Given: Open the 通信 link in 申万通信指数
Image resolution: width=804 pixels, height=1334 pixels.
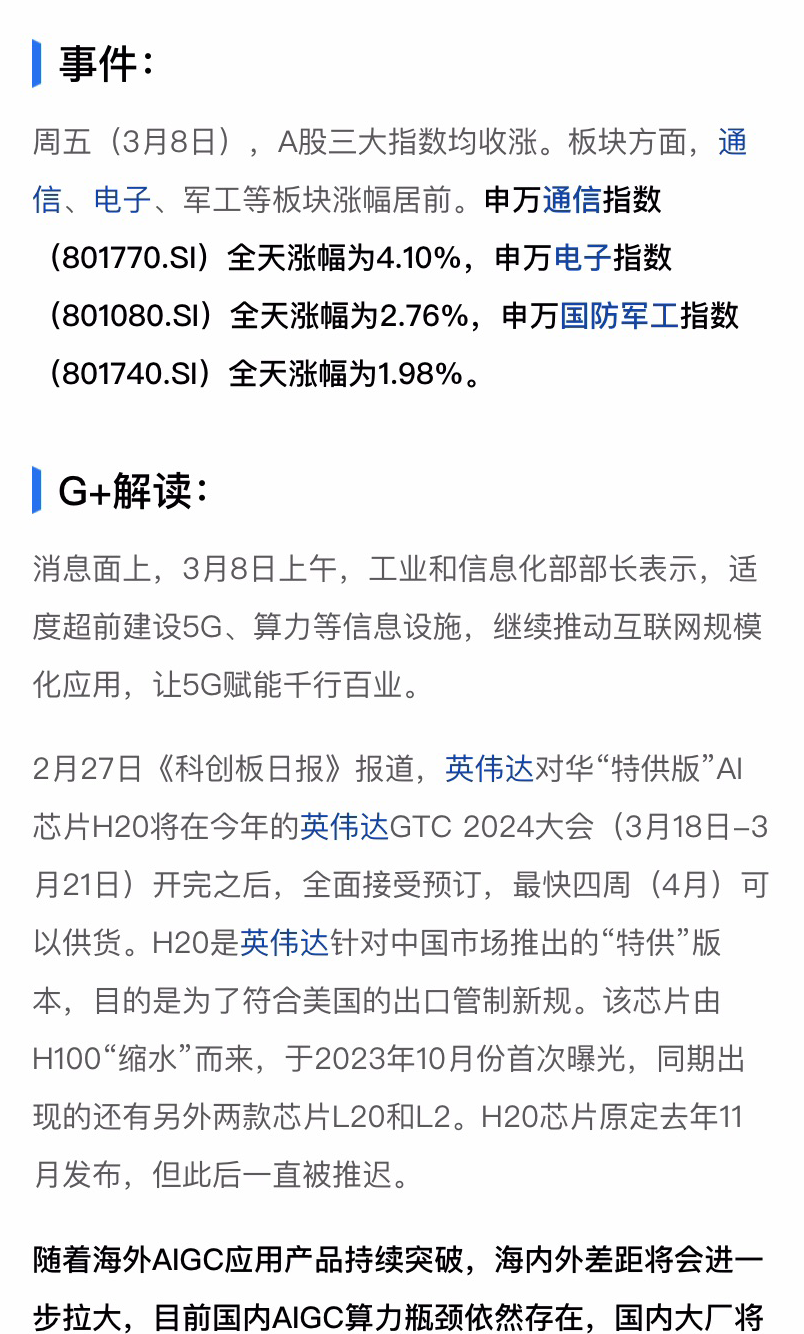Looking at the screenshot, I should coord(571,200).
